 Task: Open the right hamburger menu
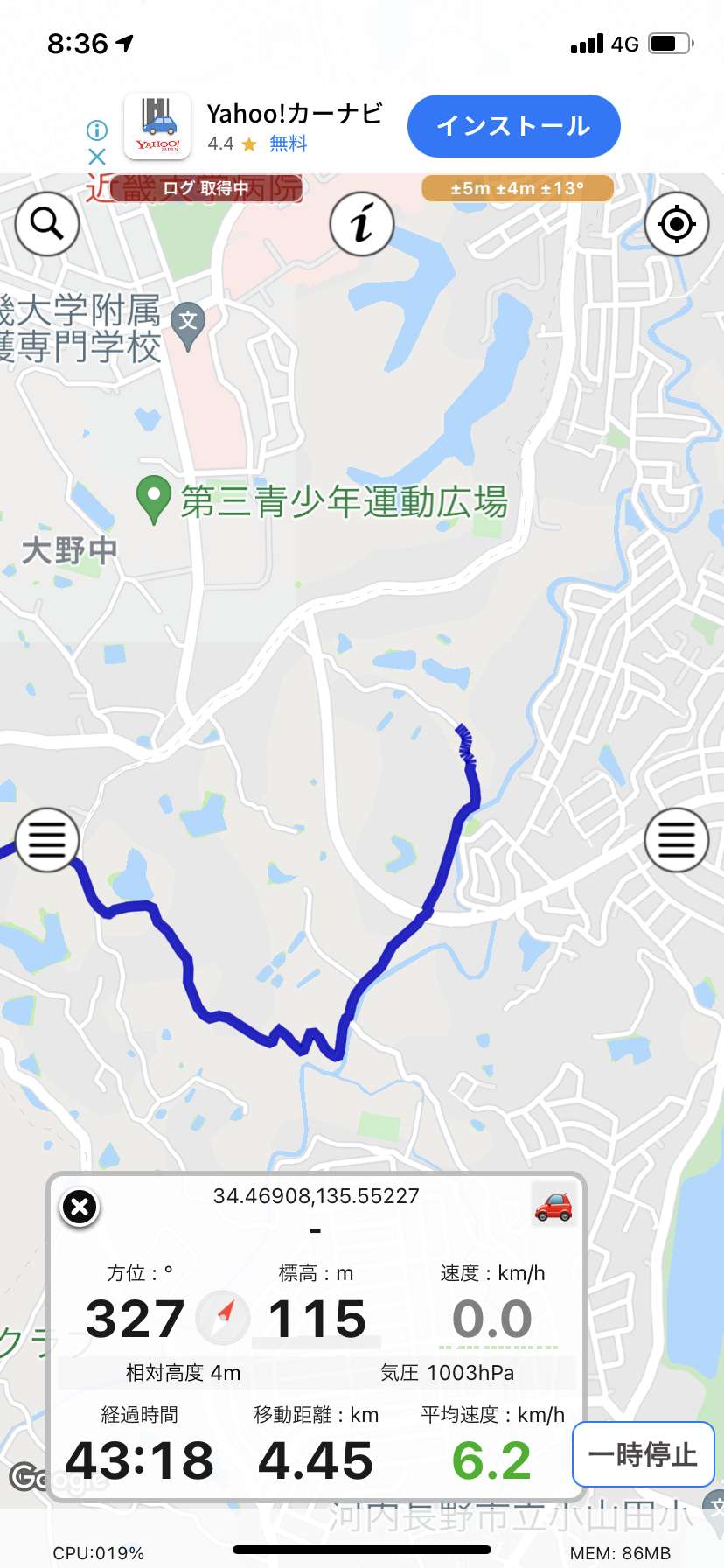(x=676, y=840)
